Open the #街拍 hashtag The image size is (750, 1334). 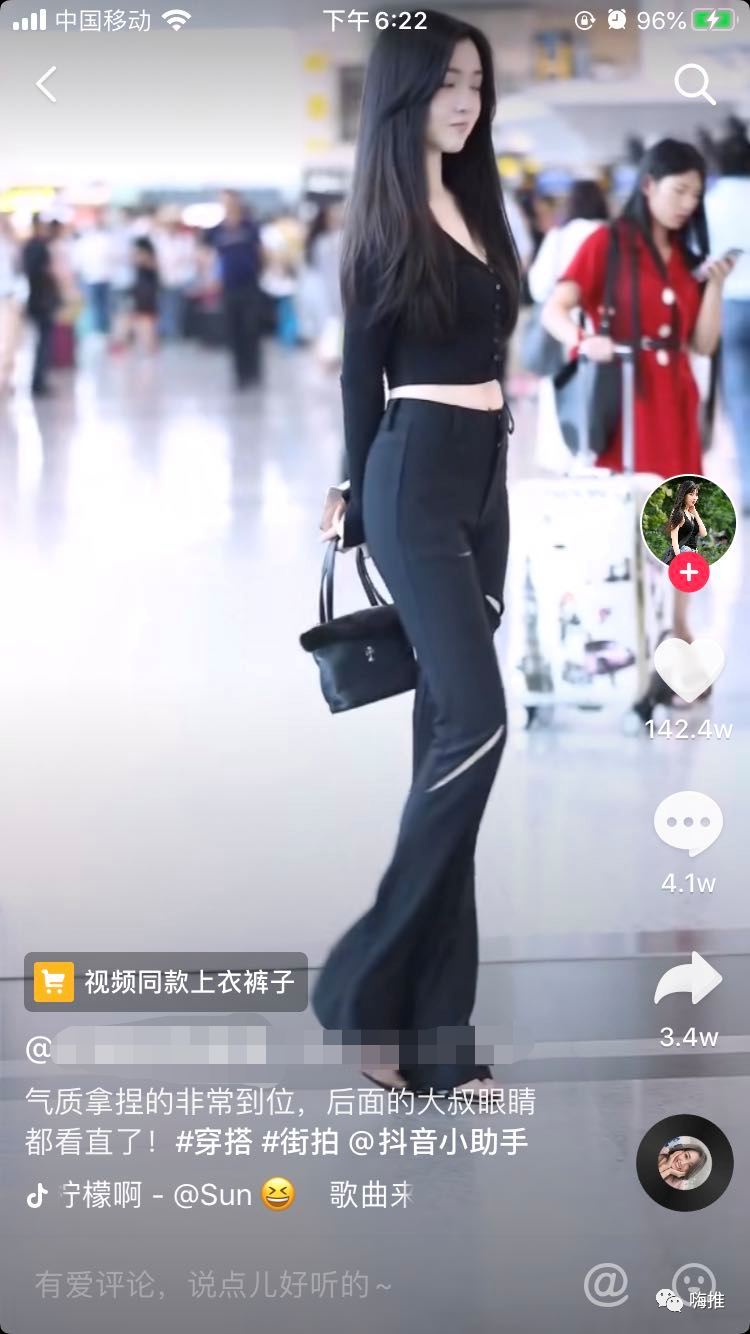coord(300,1141)
